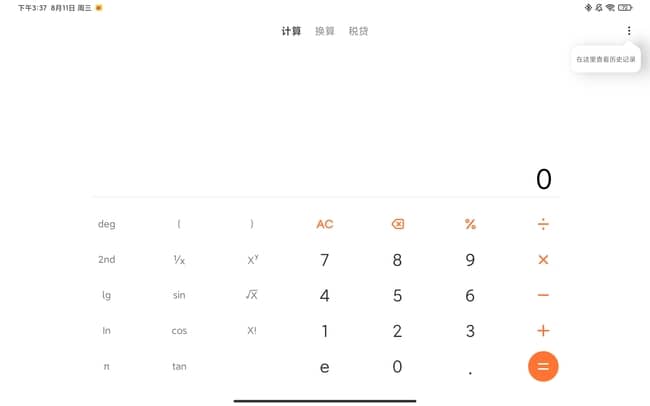
Task: Toggle the deg angle mode
Action: [x=106, y=224]
